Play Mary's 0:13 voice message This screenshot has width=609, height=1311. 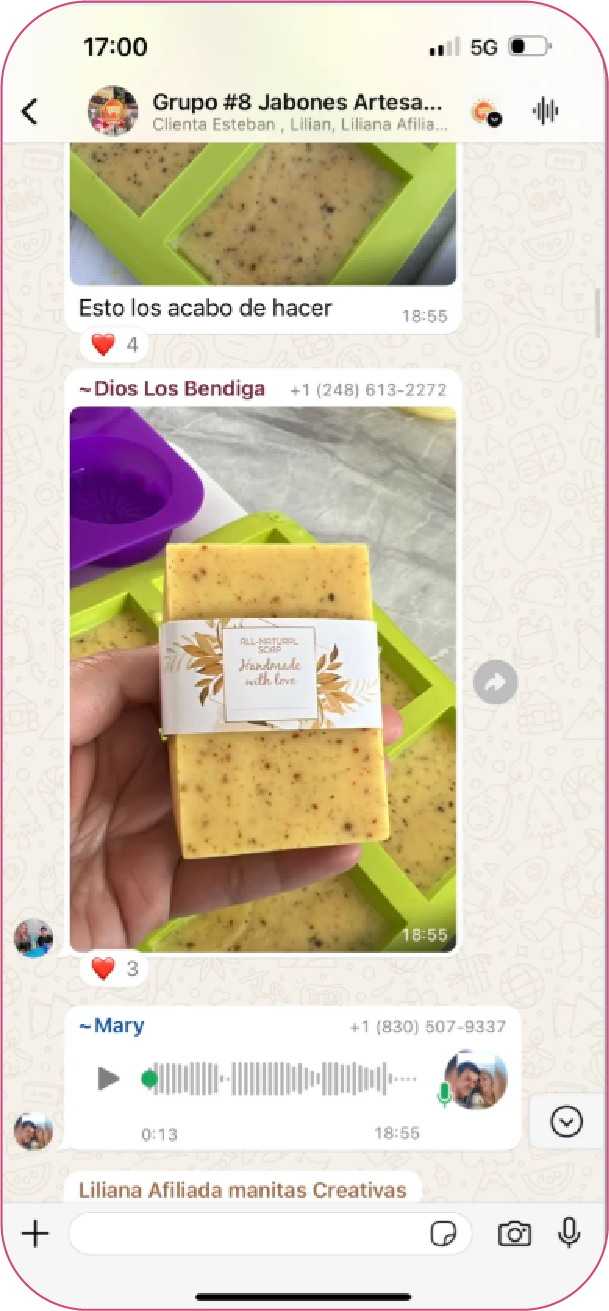pyautogui.click(x=108, y=1078)
